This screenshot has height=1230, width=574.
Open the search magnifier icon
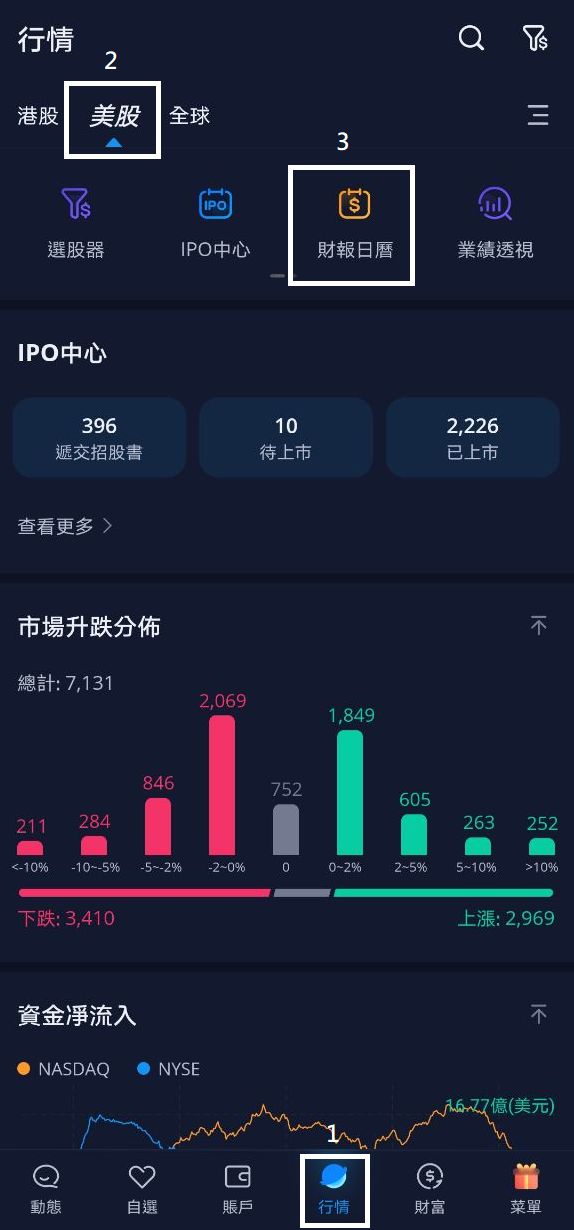[471, 38]
